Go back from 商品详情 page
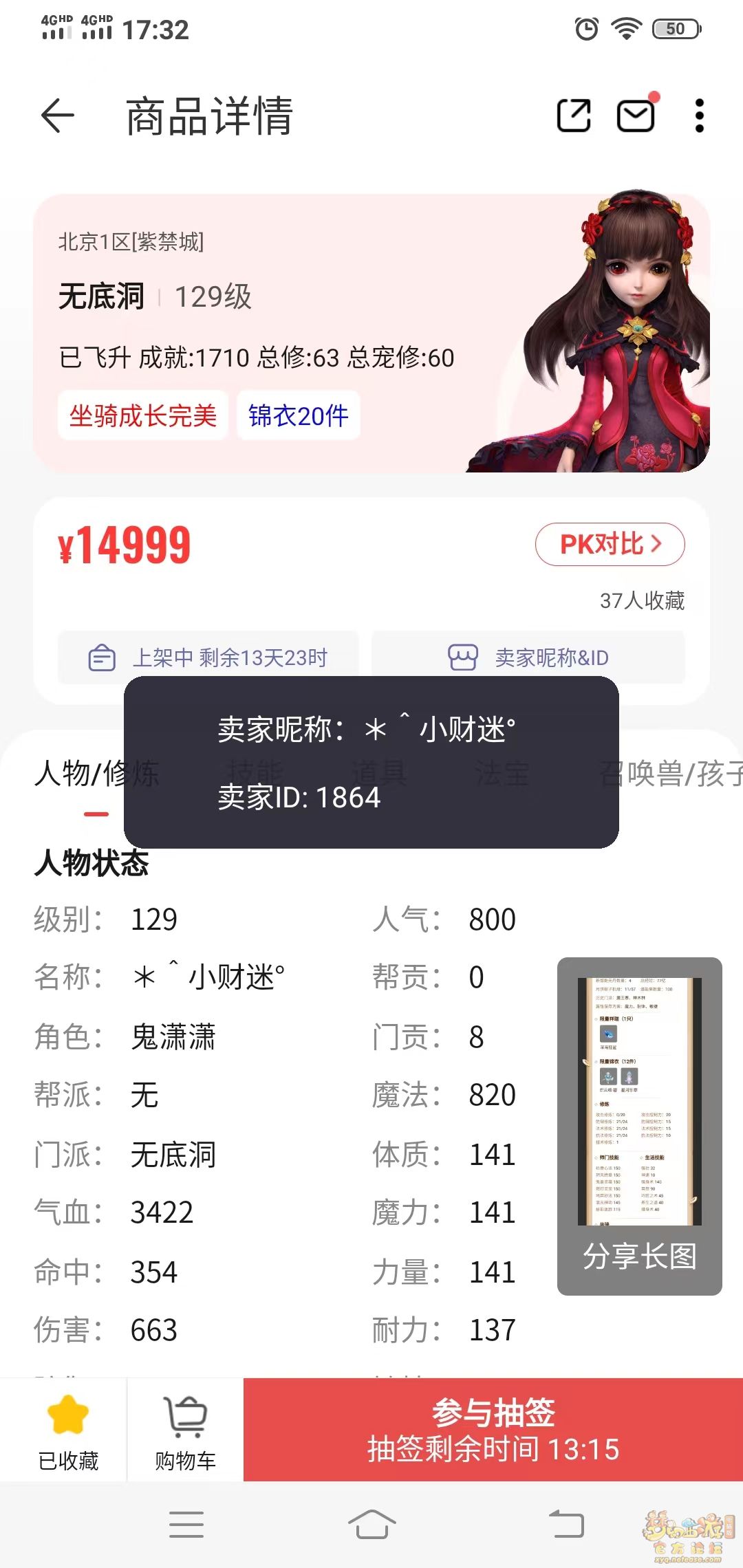Screen dimensions: 743x1568 click(58, 116)
